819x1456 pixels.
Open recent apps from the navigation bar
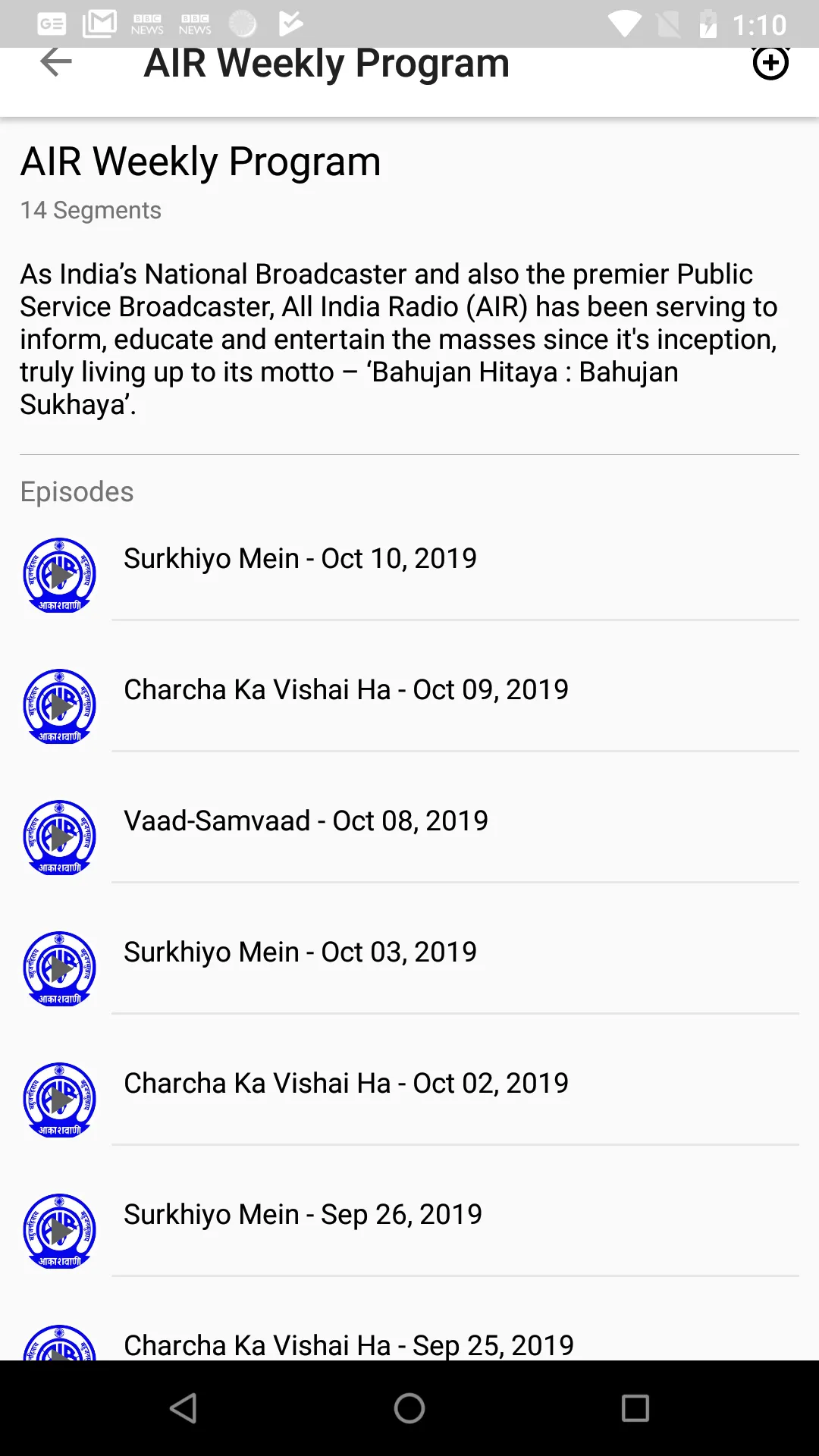(x=635, y=1408)
